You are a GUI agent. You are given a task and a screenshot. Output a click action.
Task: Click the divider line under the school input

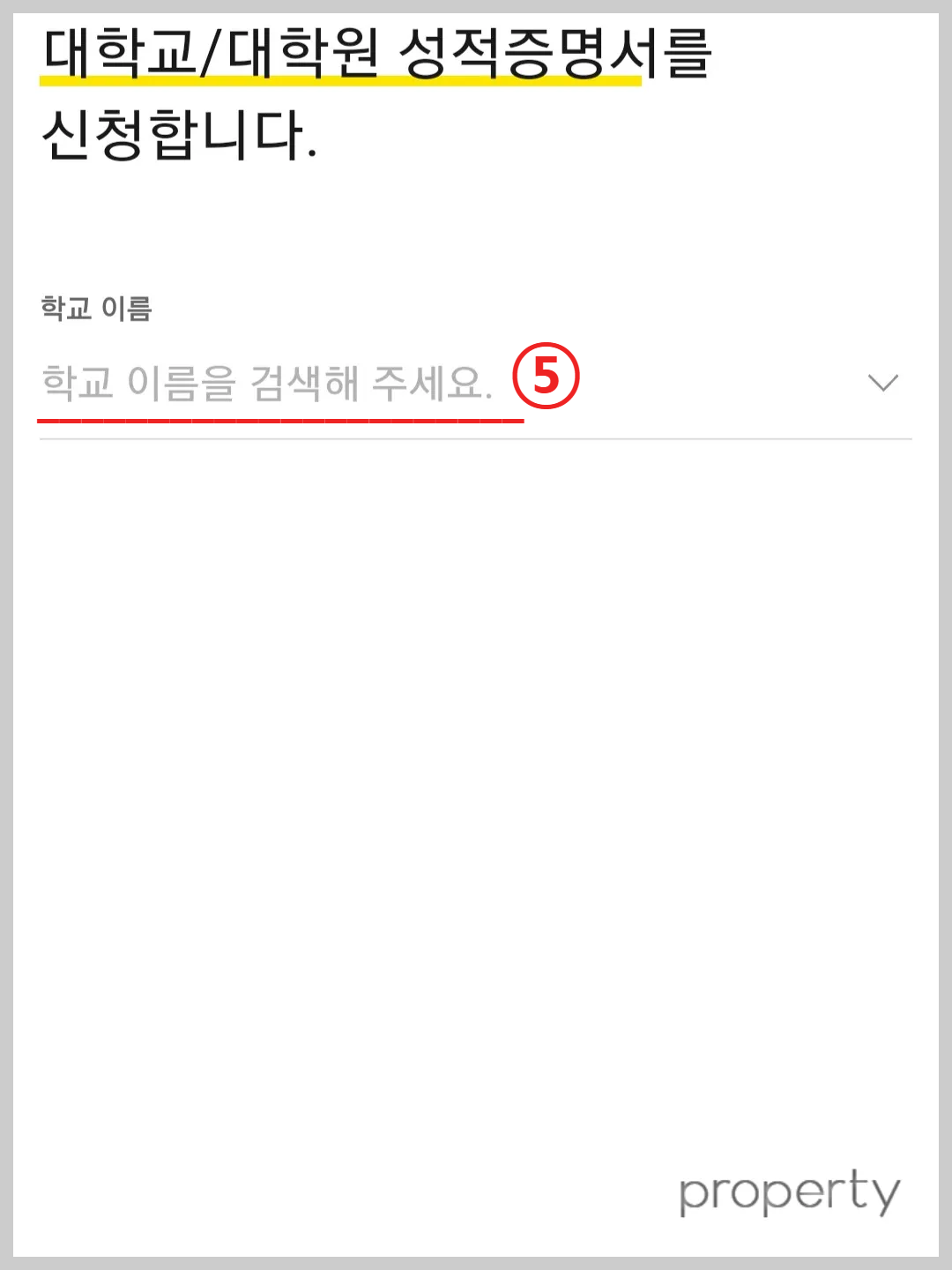click(476, 436)
